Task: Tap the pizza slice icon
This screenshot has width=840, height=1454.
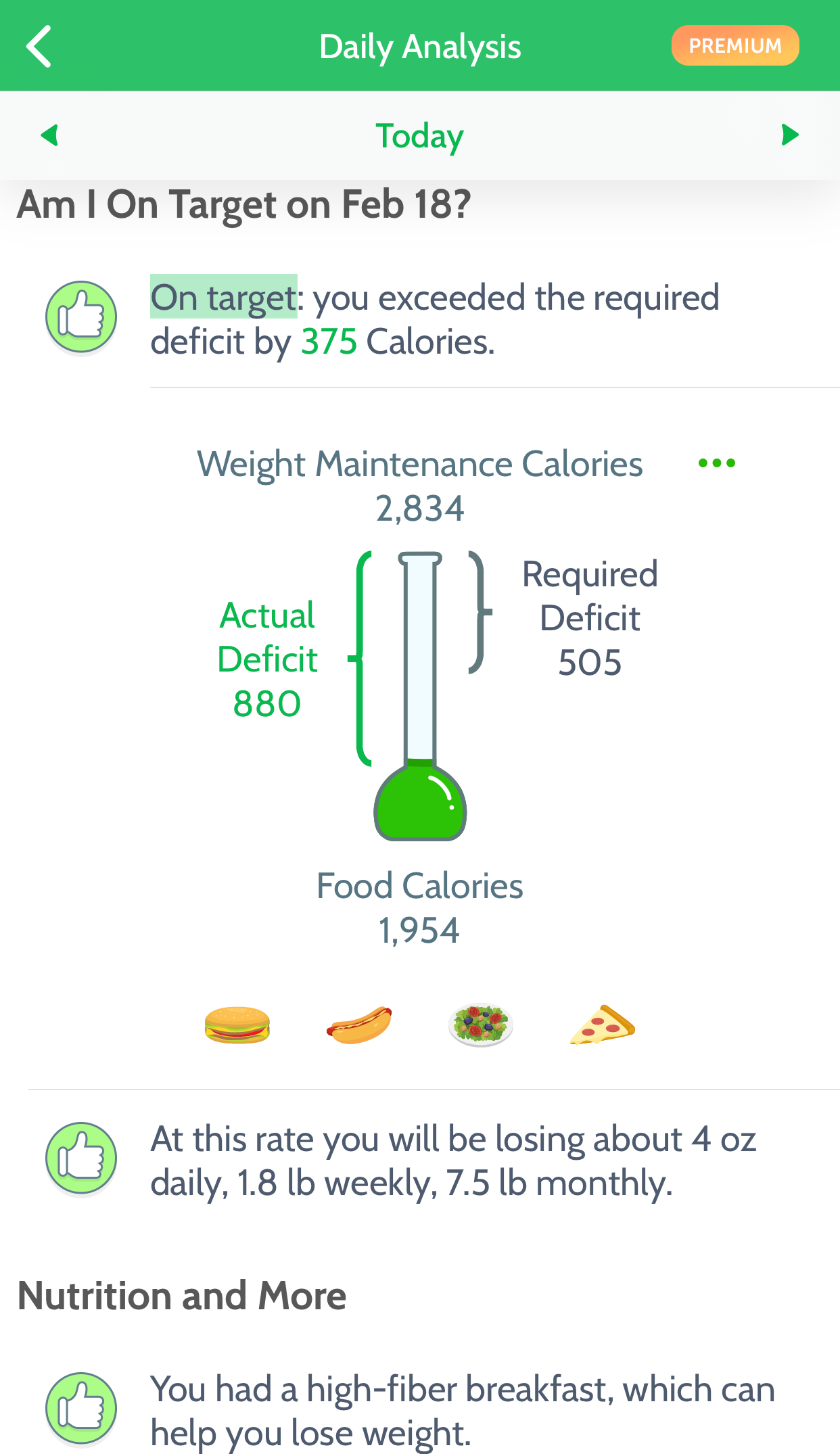Action: pos(603,1025)
